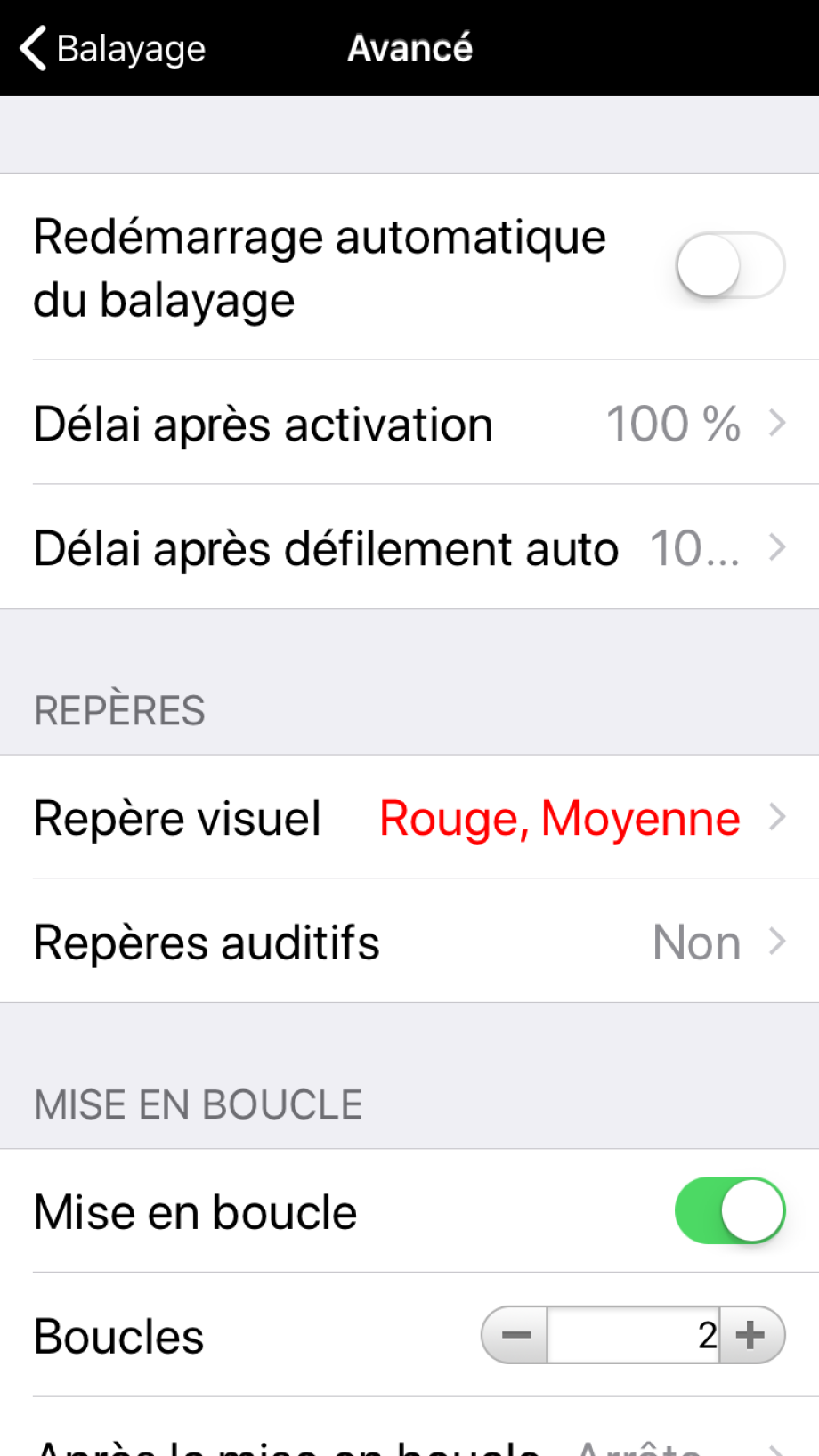Open Repères auditifs setting
The image size is (819, 1456).
[409, 942]
